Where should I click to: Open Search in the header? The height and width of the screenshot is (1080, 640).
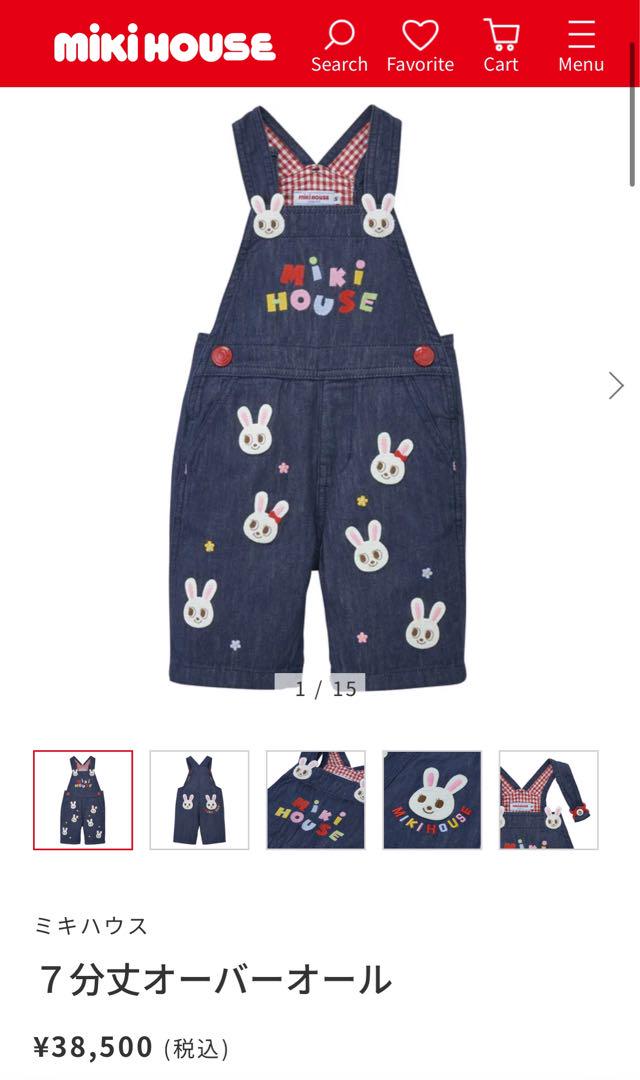click(339, 46)
